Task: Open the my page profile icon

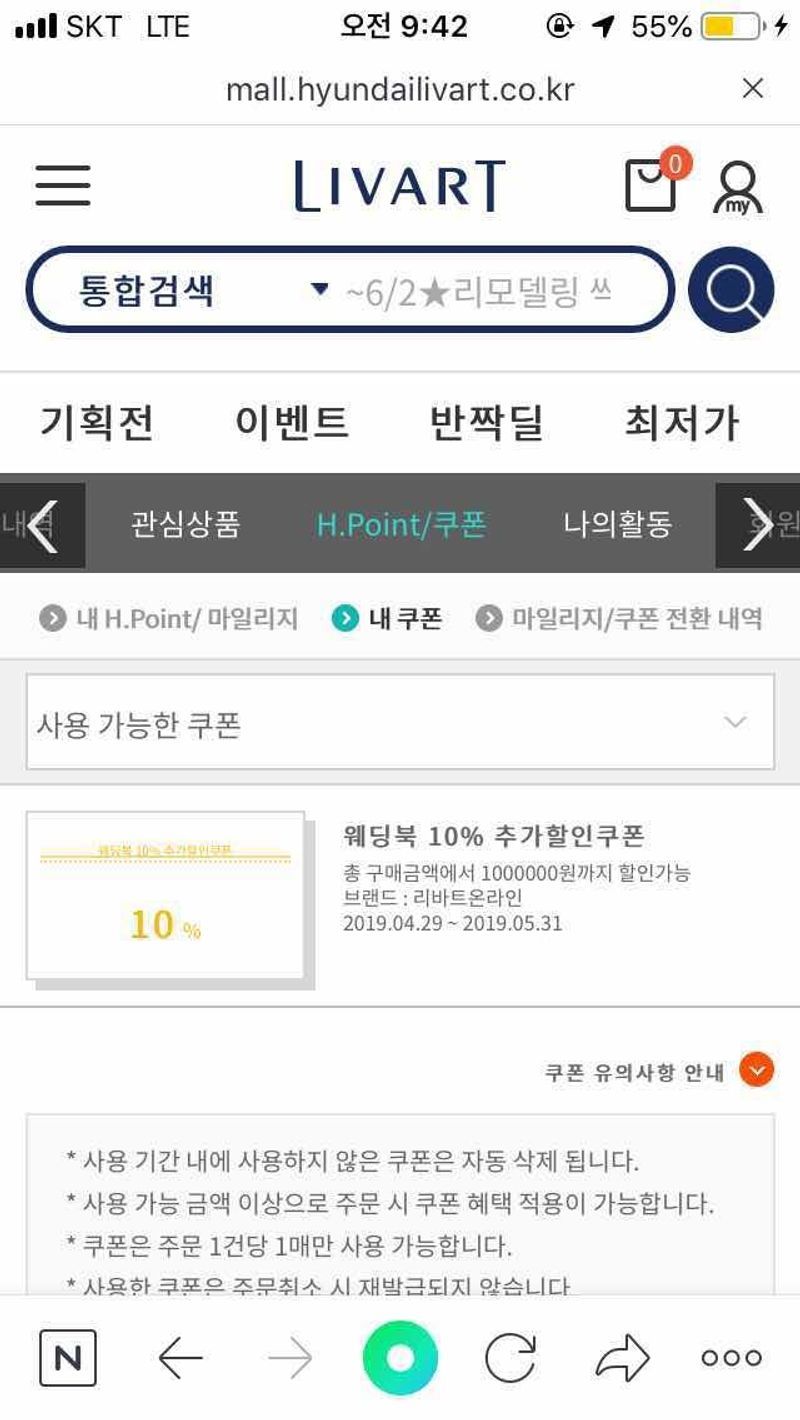Action: pos(738,188)
